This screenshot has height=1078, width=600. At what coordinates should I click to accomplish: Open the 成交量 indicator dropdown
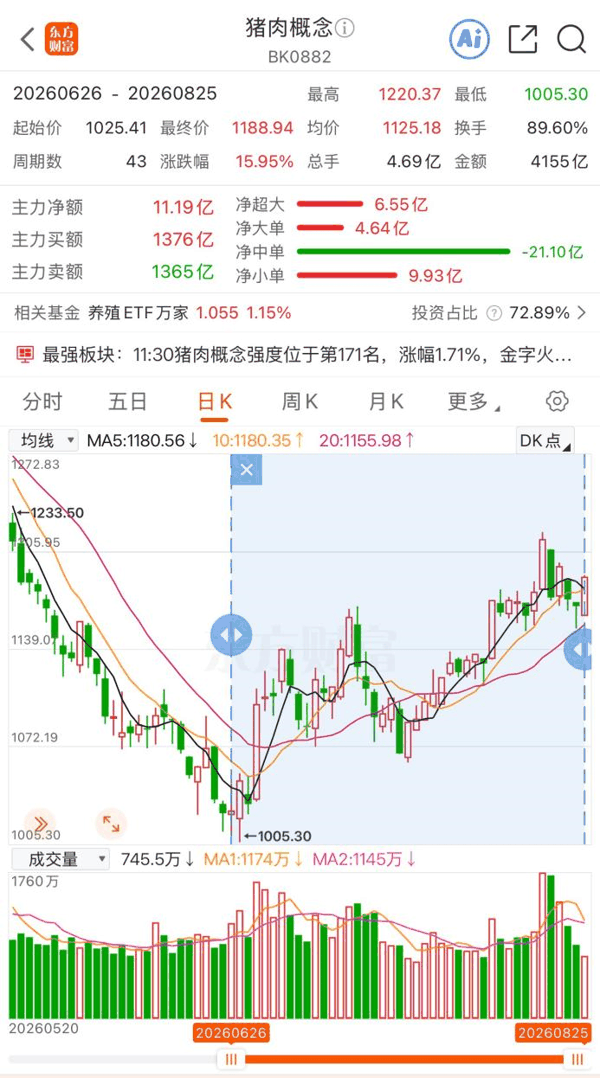coord(59,859)
